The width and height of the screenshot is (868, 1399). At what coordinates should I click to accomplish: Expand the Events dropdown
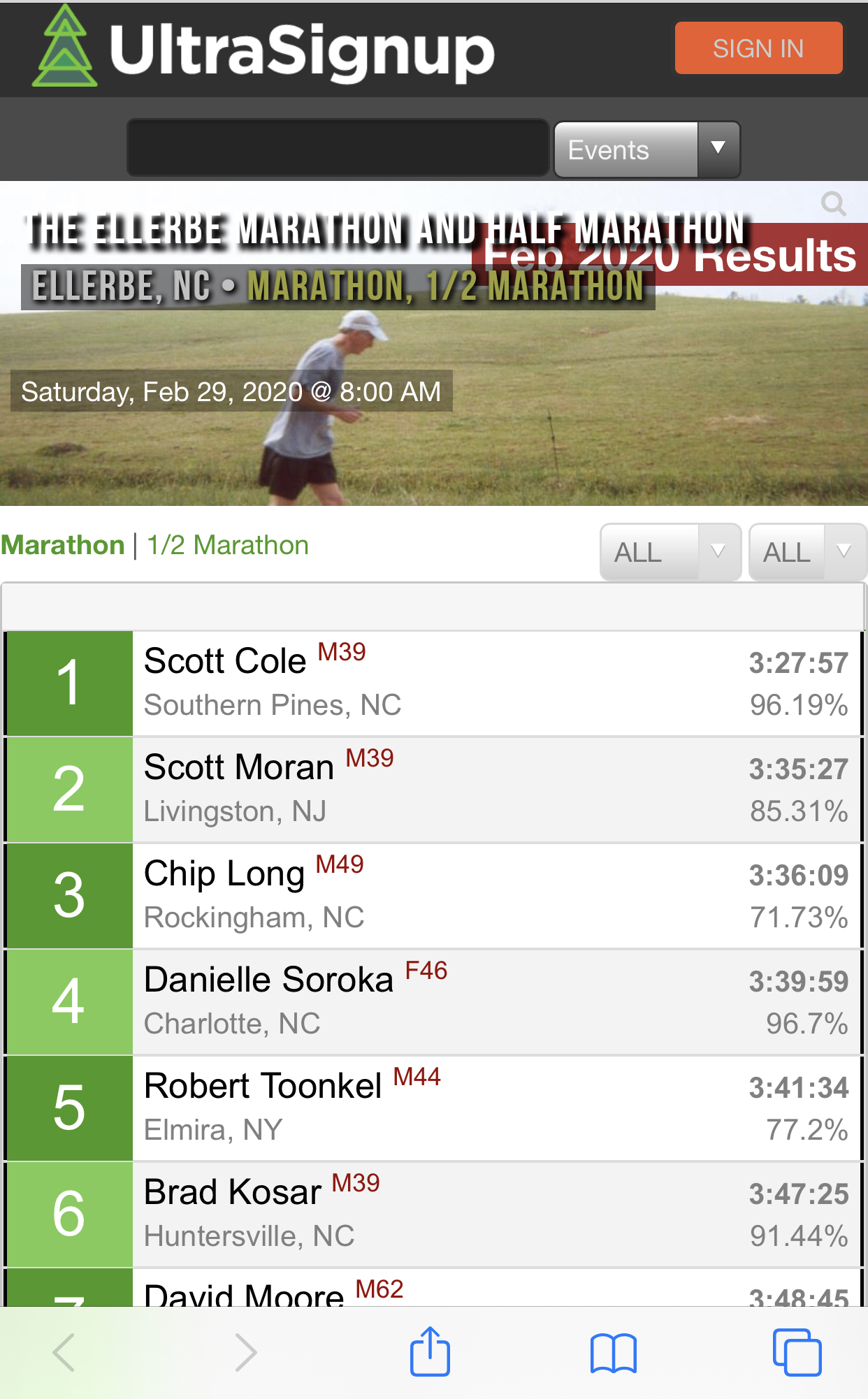pyautogui.click(x=647, y=150)
